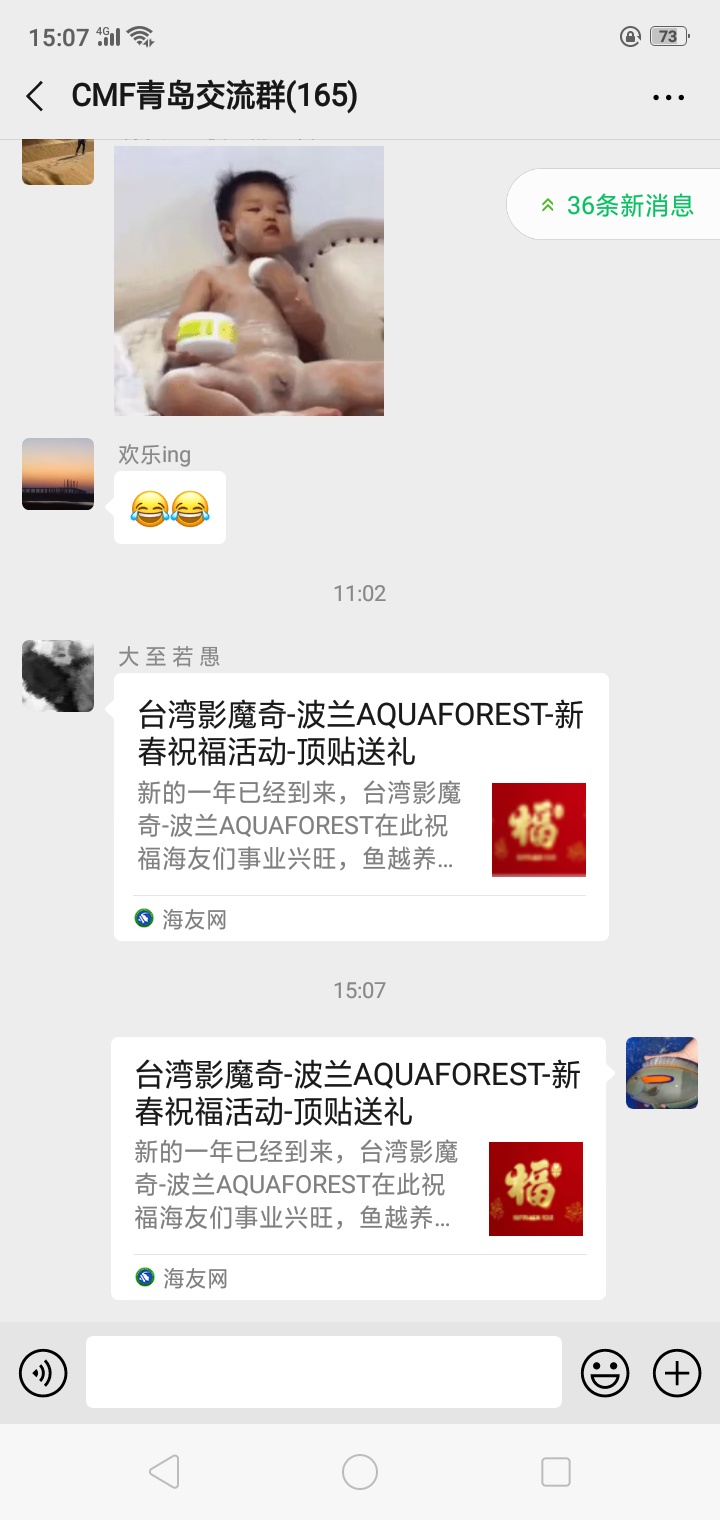This screenshot has height=1520, width=720.
Task: View 大至若愚's profile avatar
Action: coord(58,676)
